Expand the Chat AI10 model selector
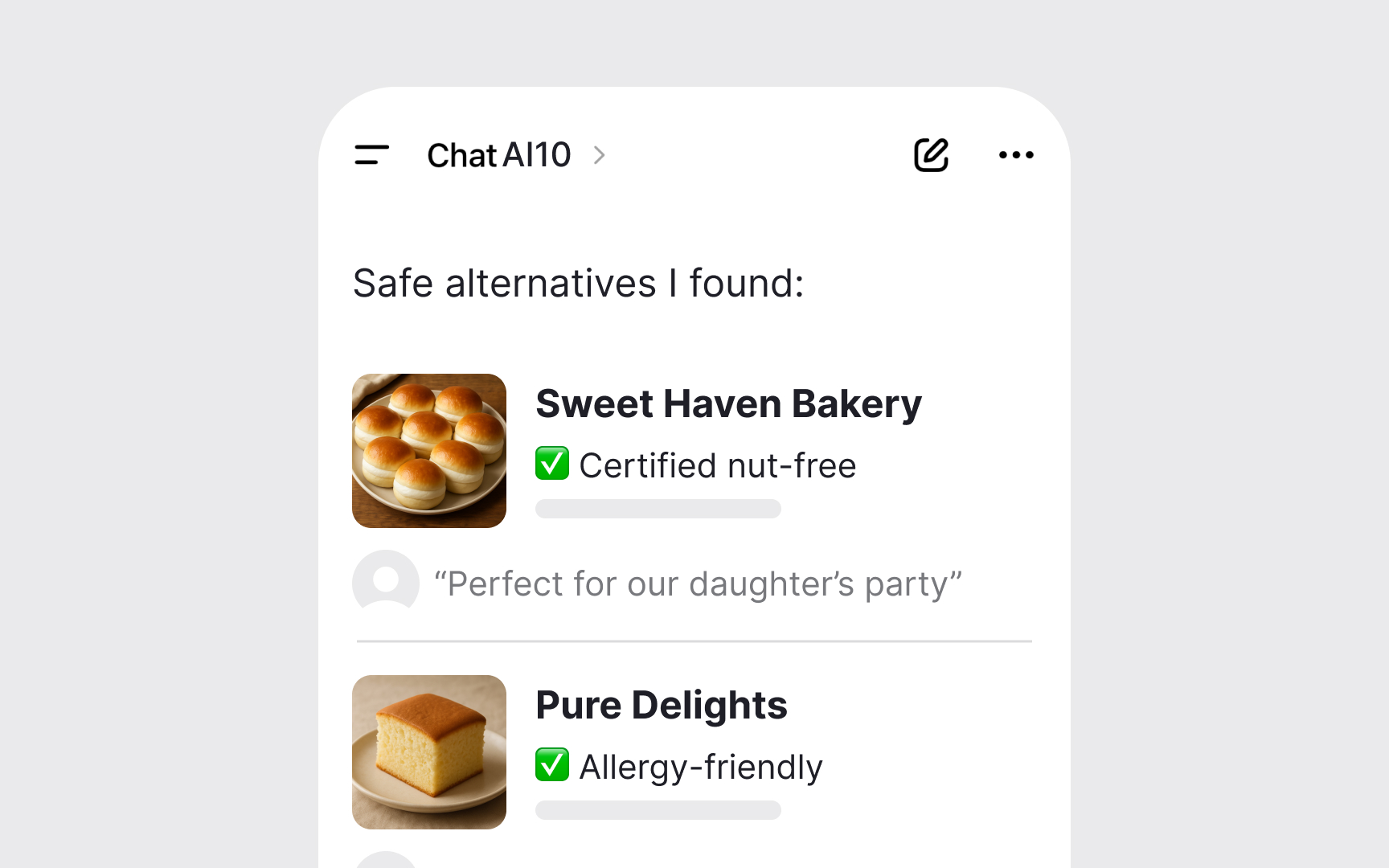 pyautogui.click(x=515, y=155)
